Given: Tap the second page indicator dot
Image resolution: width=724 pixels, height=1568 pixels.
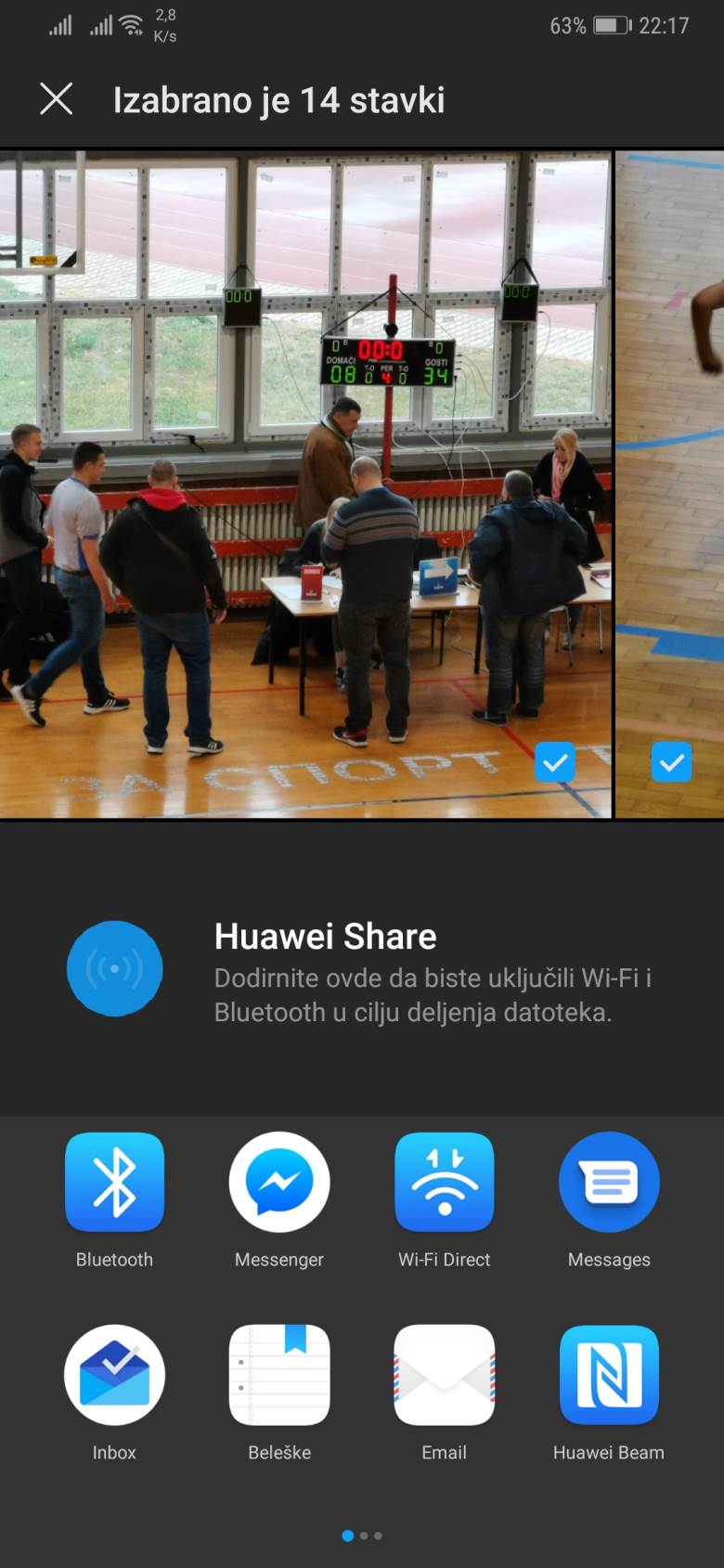Looking at the screenshot, I should (x=363, y=1536).
